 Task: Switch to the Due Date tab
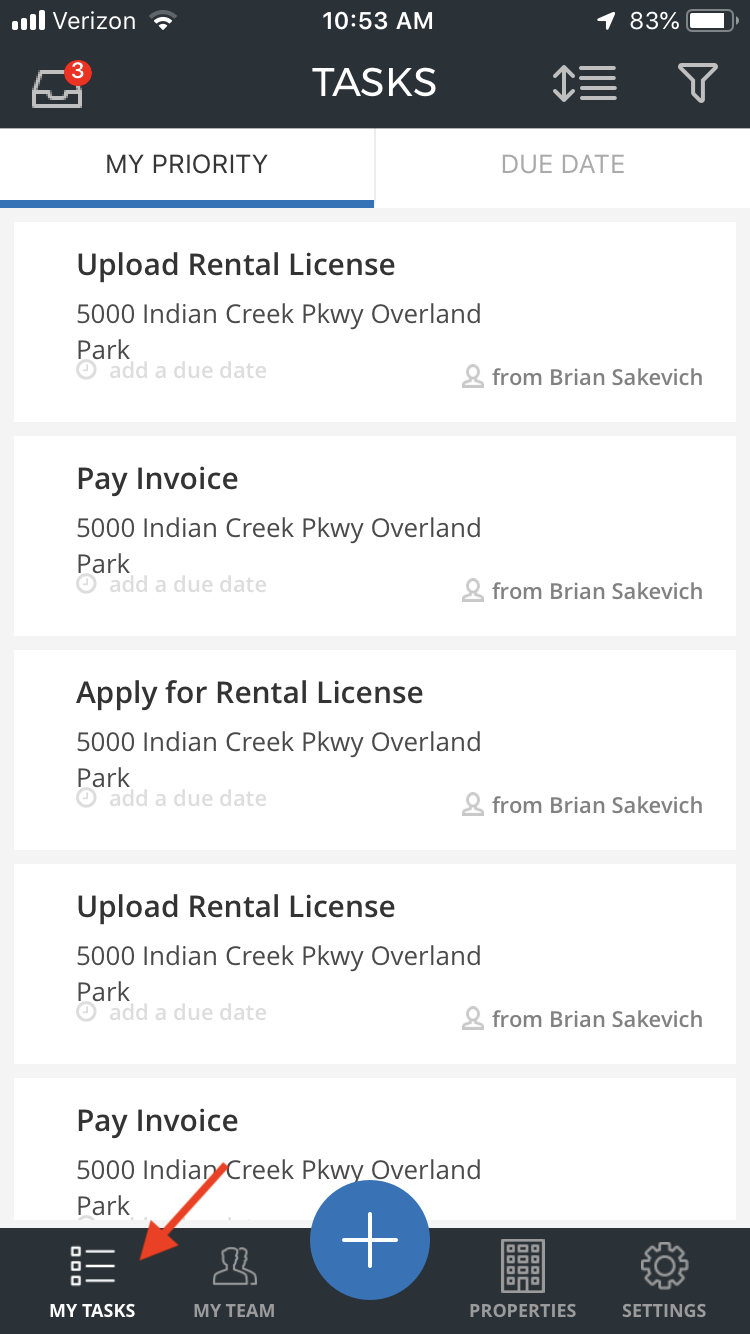(563, 165)
